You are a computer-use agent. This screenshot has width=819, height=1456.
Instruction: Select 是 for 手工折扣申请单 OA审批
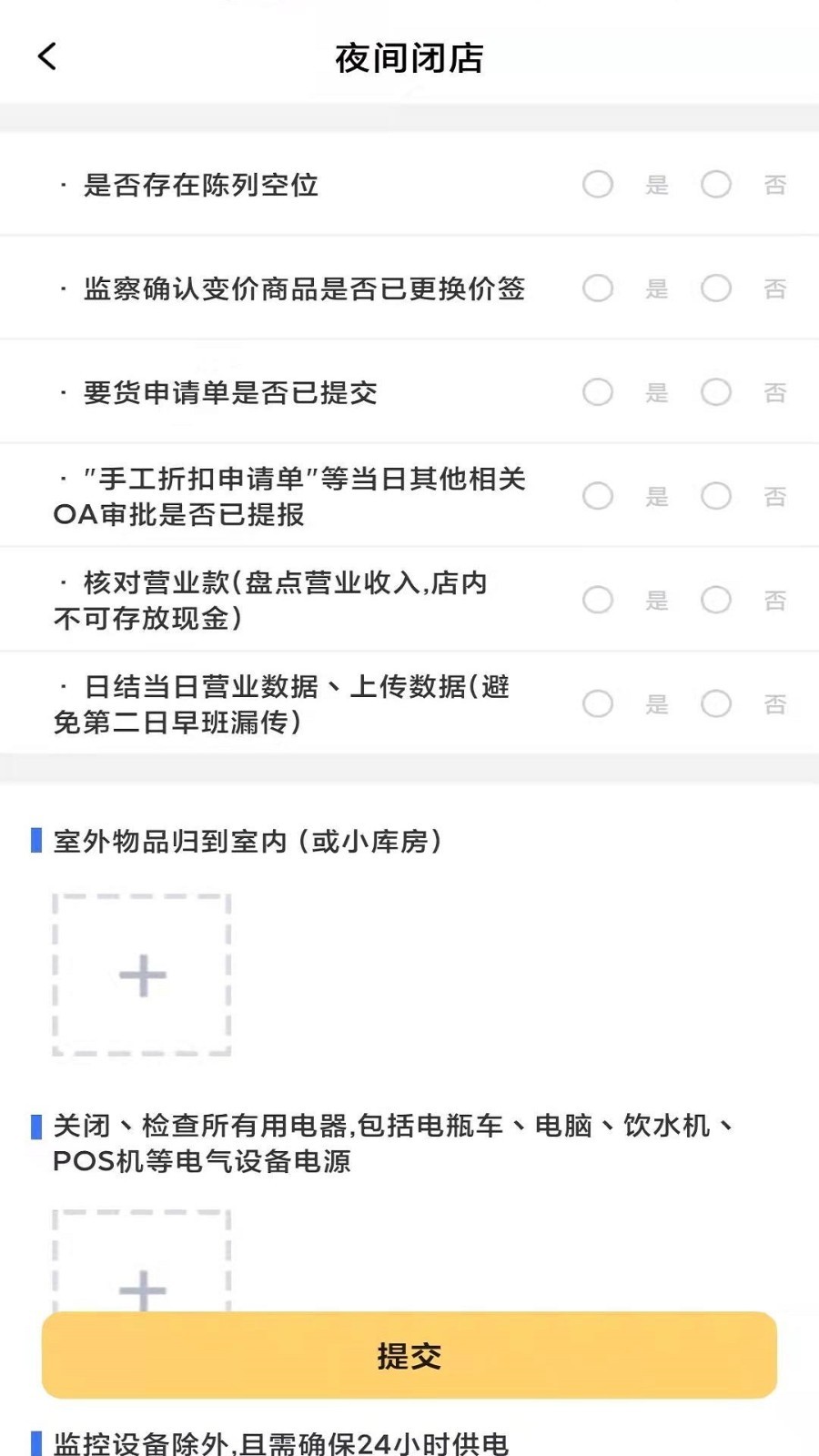tap(598, 496)
